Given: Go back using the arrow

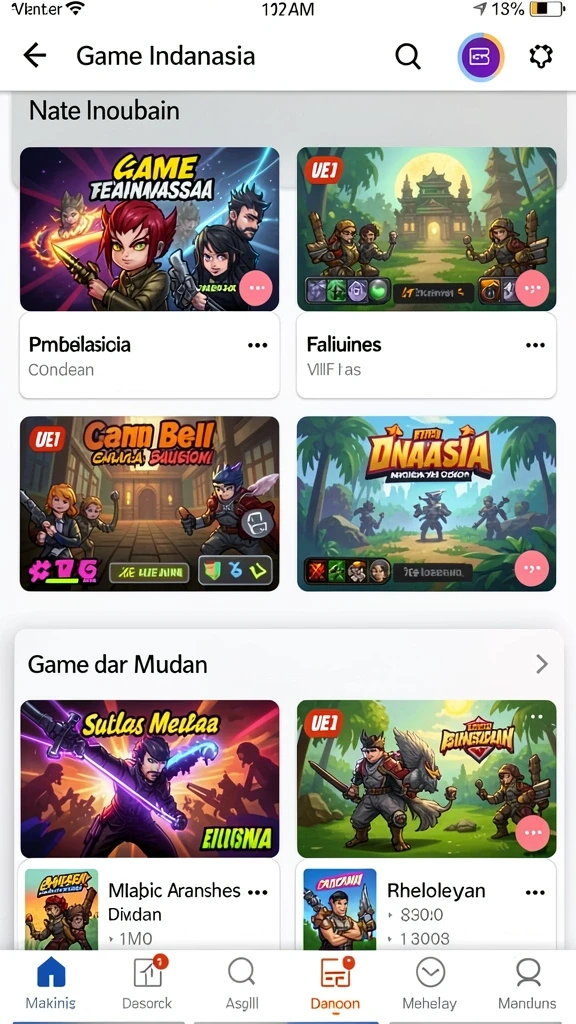Looking at the screenshot, I should (x=35, y=56).
